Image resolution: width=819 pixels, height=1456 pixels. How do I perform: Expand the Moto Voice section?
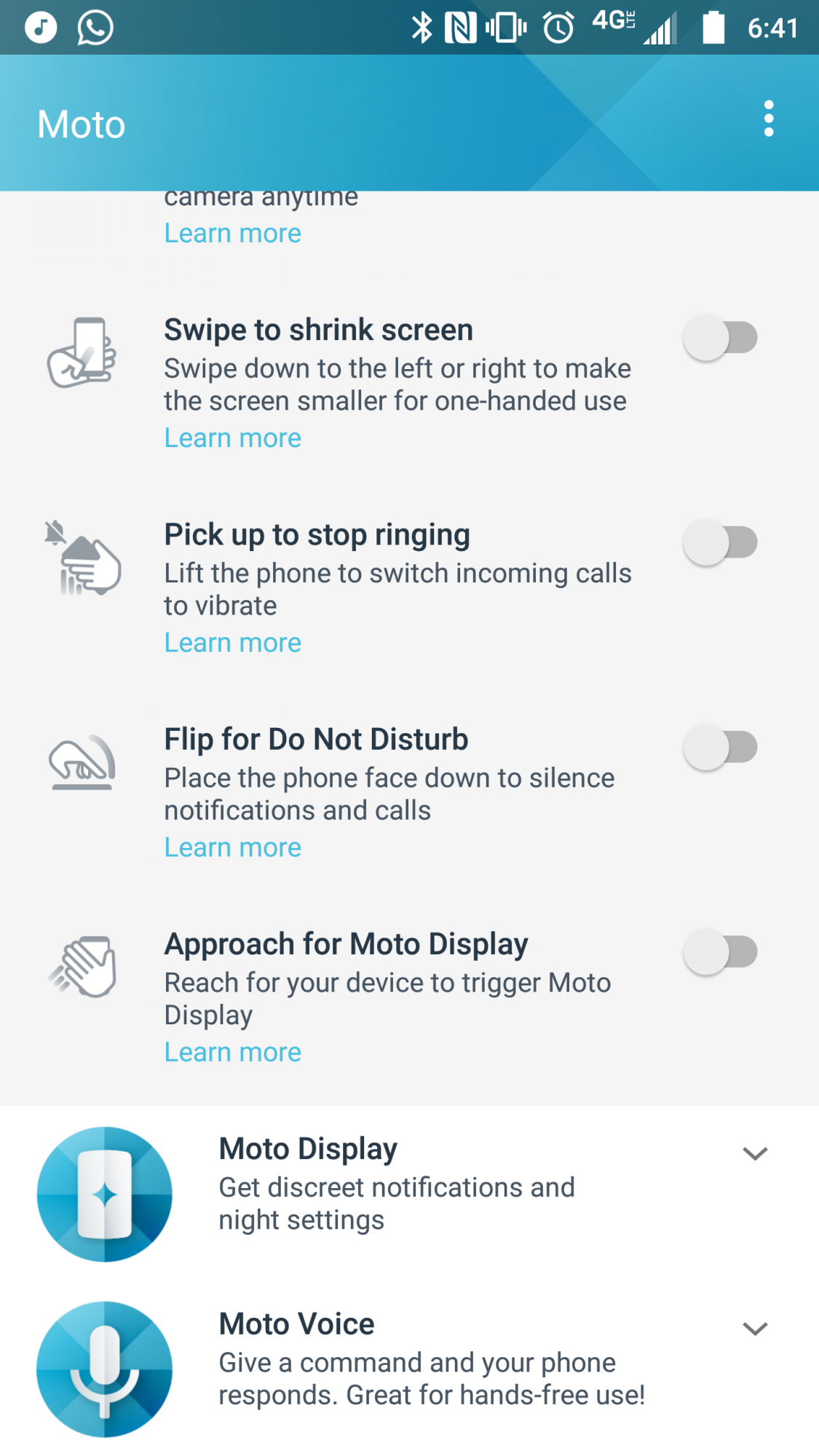point(755,1329)
